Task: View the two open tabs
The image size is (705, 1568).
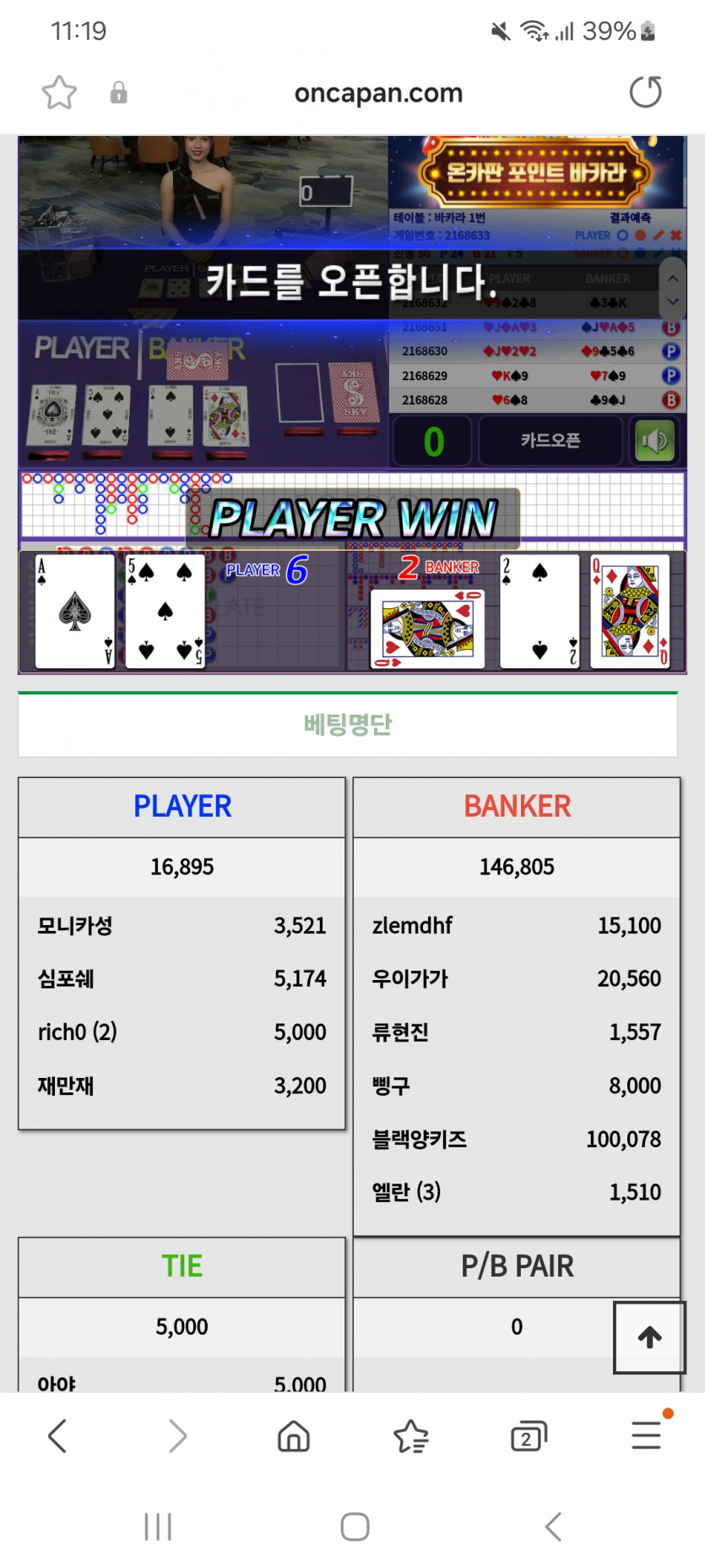Action: click(x=529, y=1435)
